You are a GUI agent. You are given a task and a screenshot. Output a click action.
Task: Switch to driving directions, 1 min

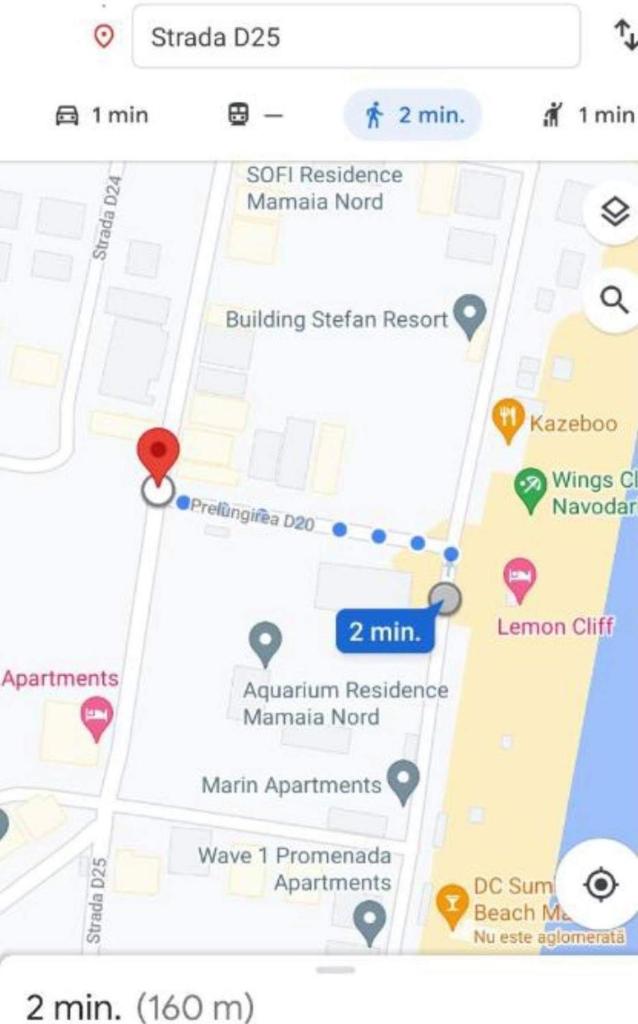tap(102, 116)
